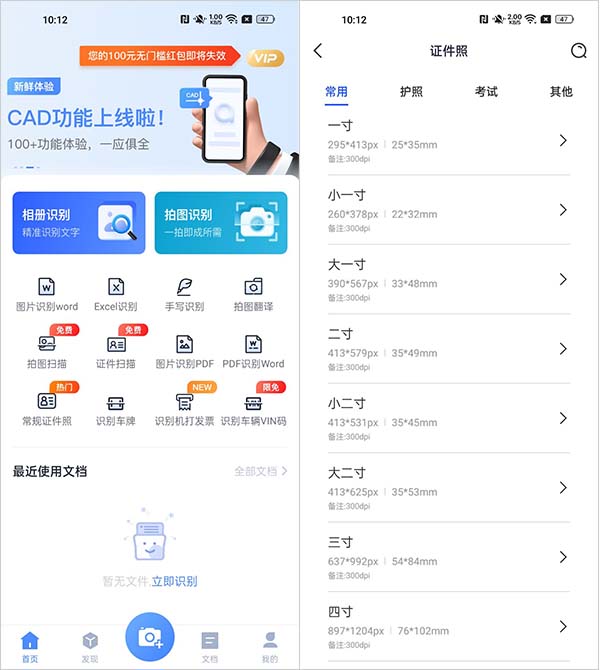Open 手写识别 handwriting recognition
The width and height of the screenshot is (600, 670).
(x=184, y=295)
